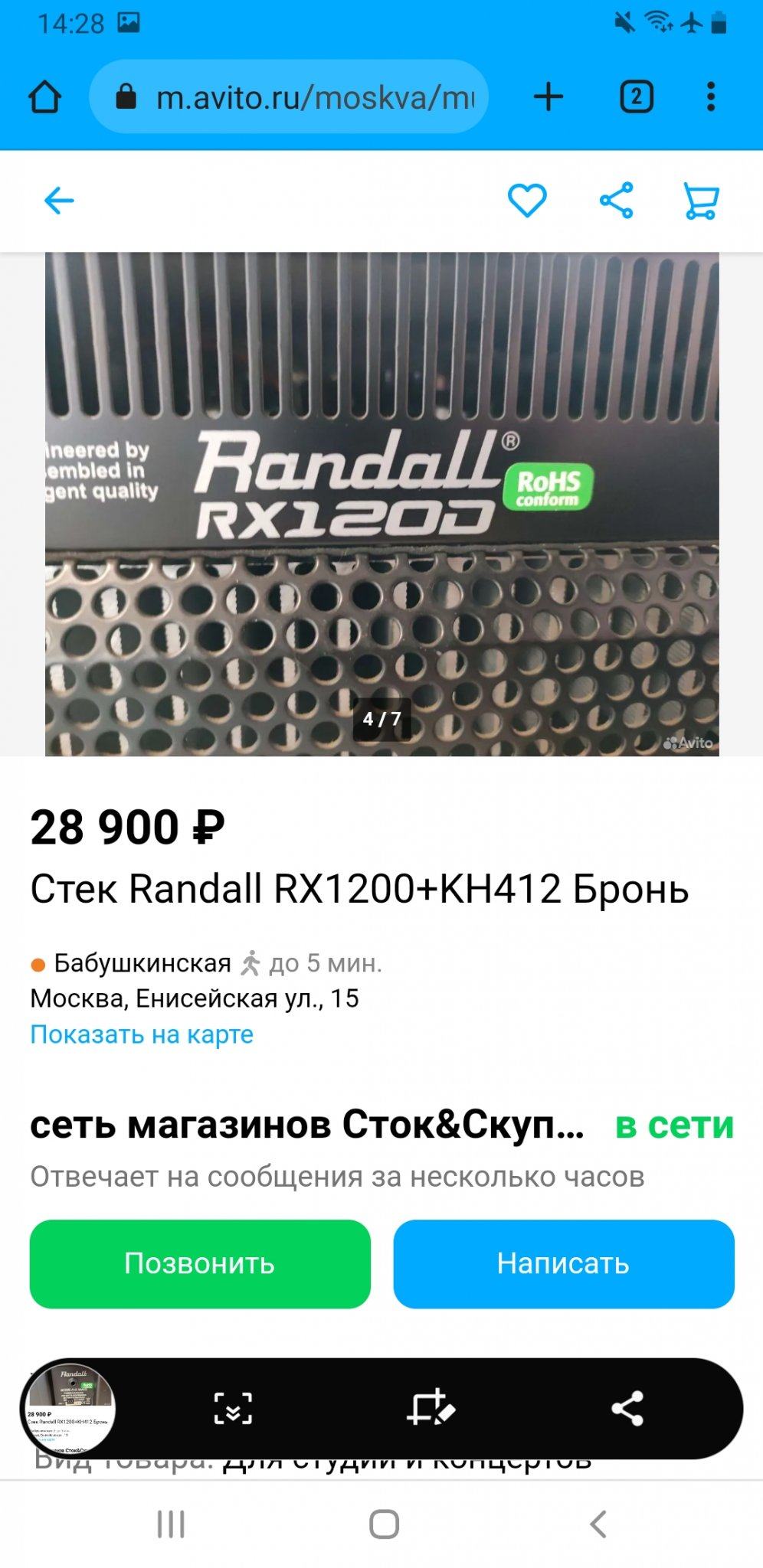
Task: Add this listing to favorites
Action: coord(527,201)
